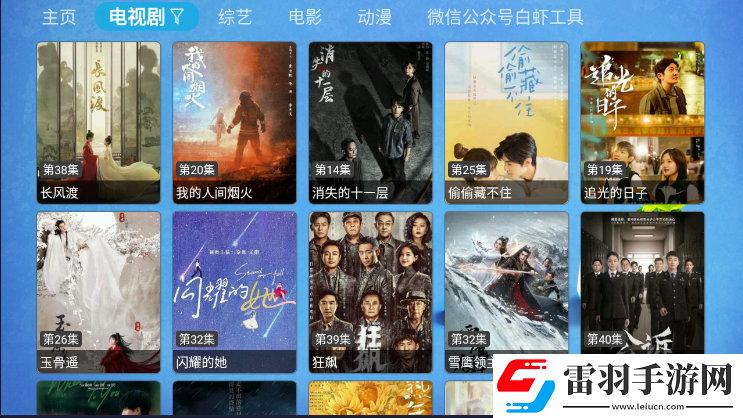Screen dimensions: 743x418
Task: Open the 玉骨遥 series card
Action: 98,292
